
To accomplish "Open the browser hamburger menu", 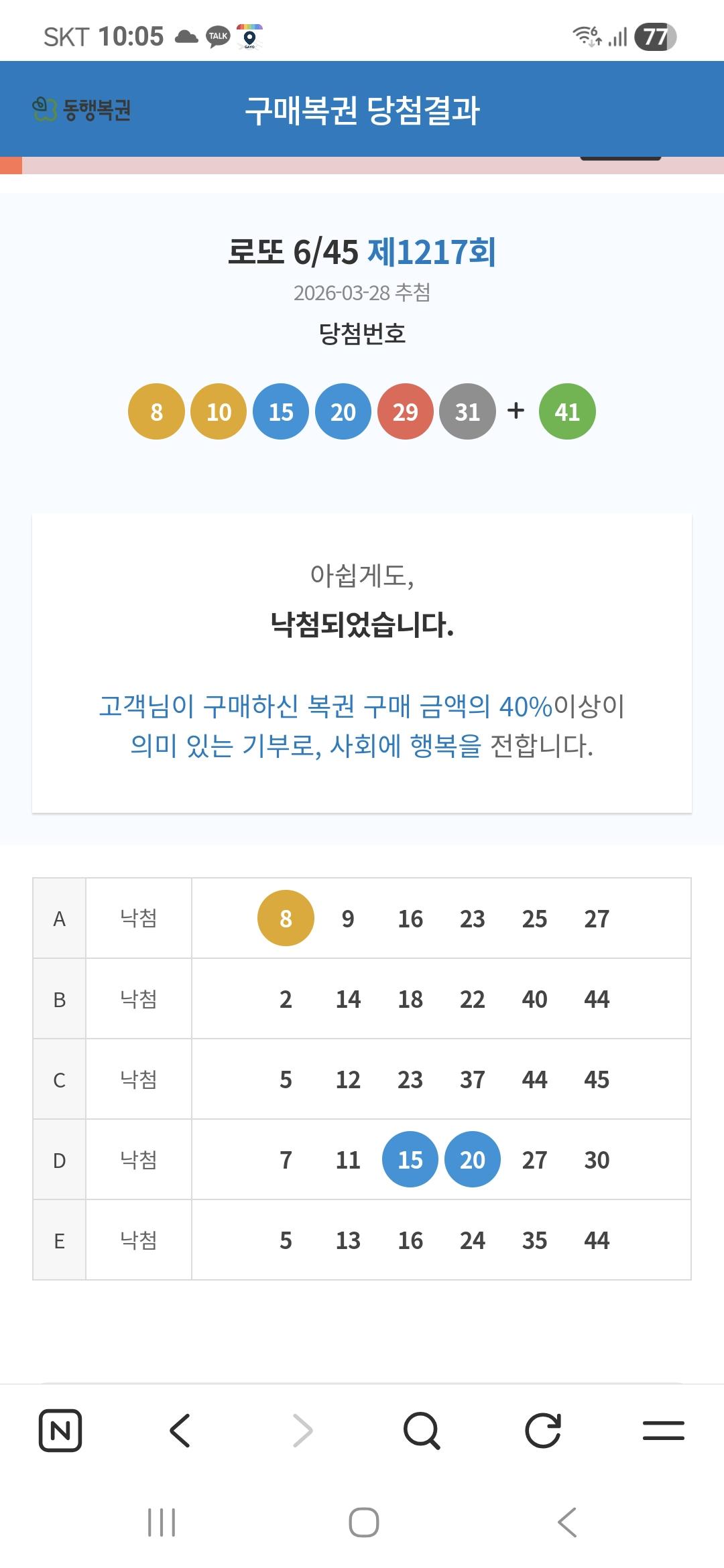I will [663, 1431].
